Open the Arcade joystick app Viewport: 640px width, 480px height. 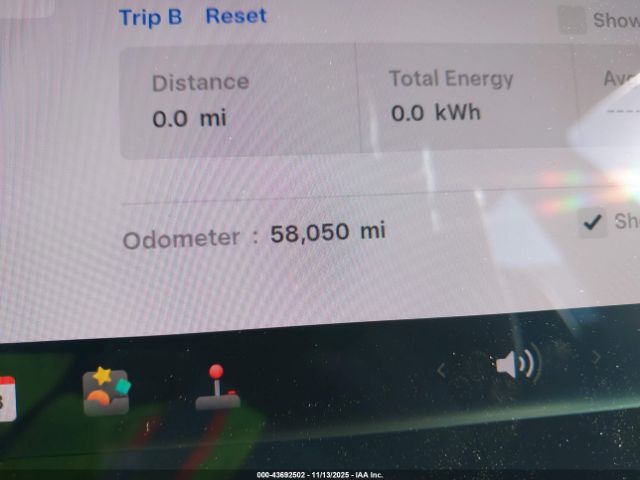click(217, 388)
